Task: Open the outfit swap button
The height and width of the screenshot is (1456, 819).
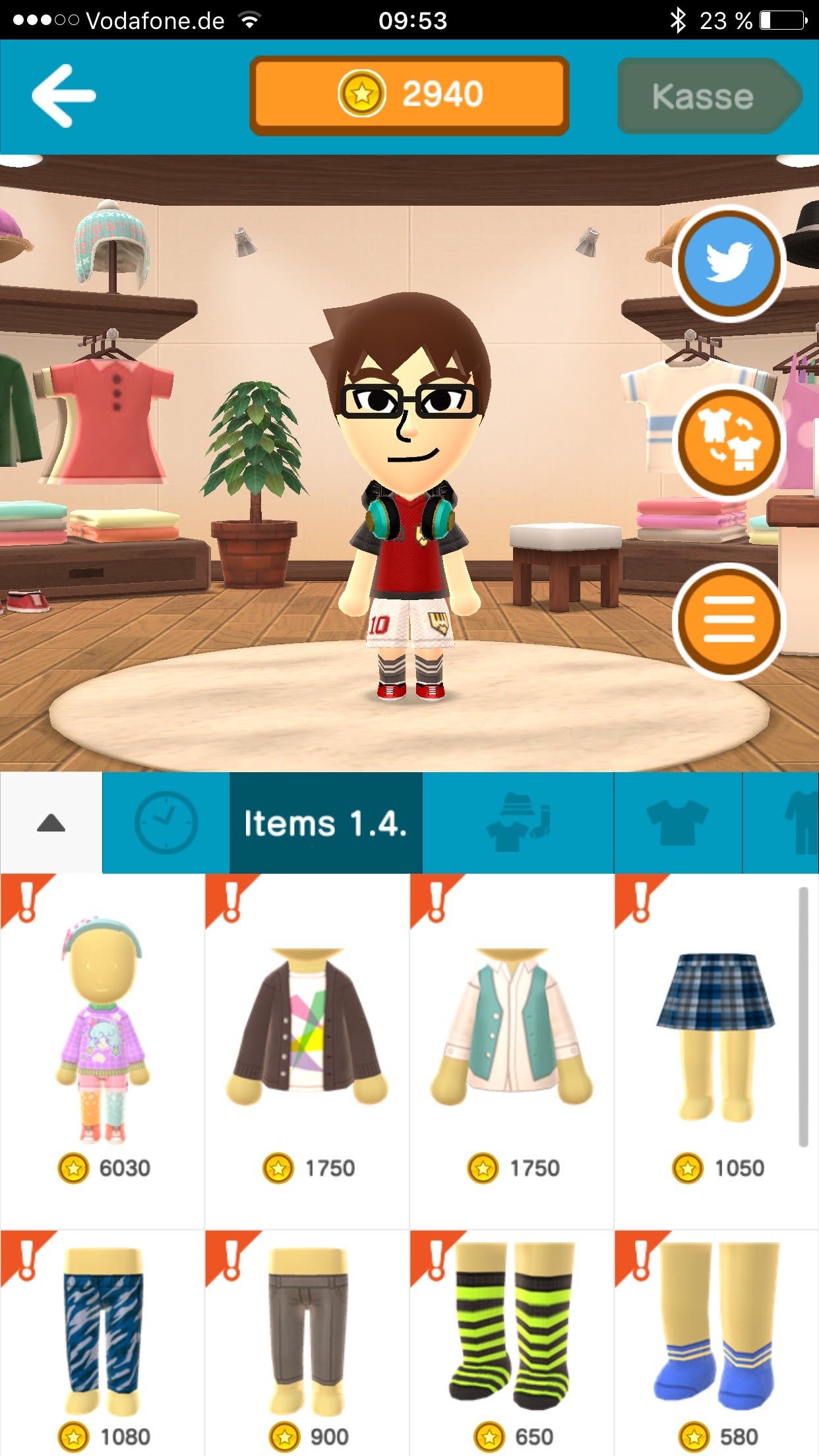Action: tap(729, 441)
